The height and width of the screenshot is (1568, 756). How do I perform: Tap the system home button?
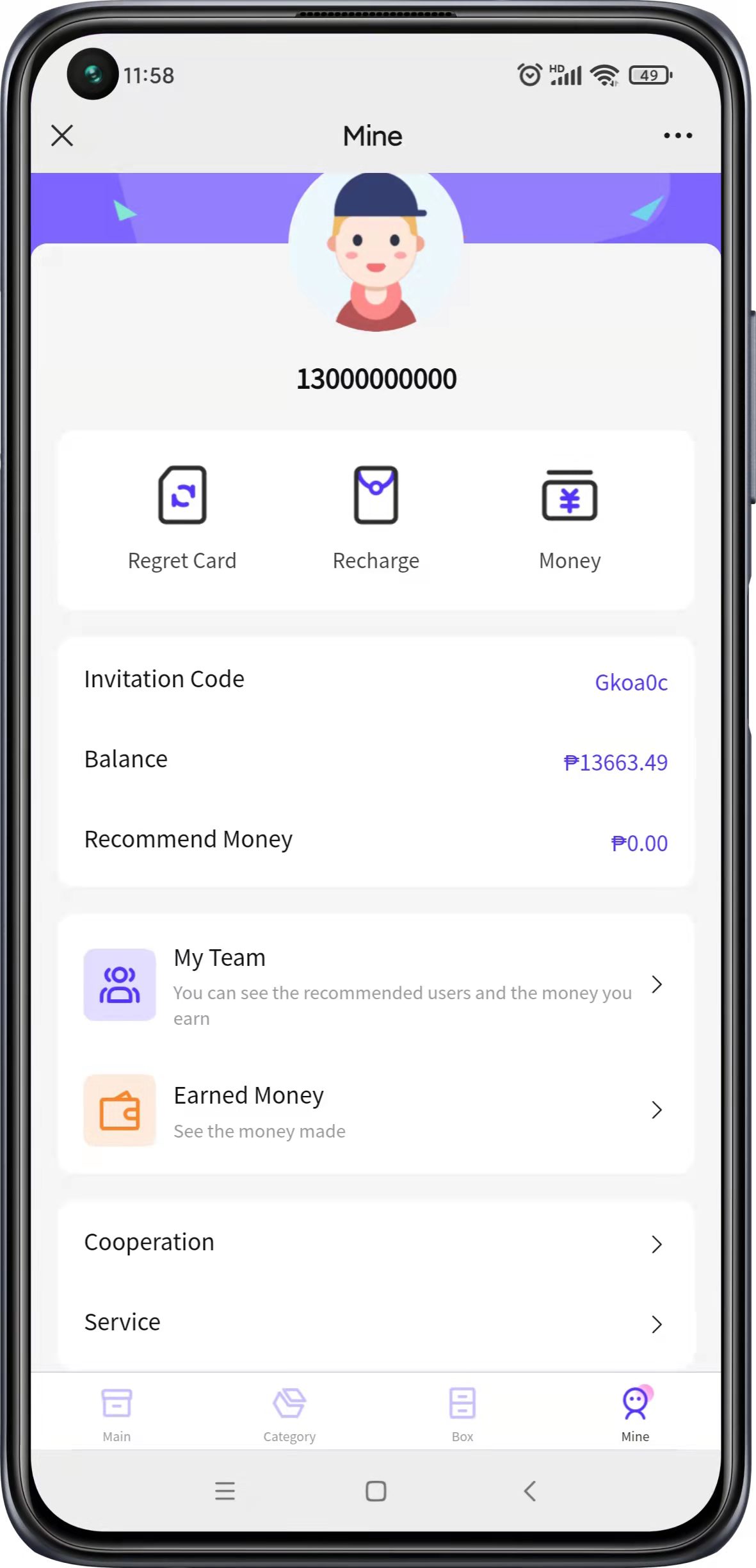(376, 1491)
